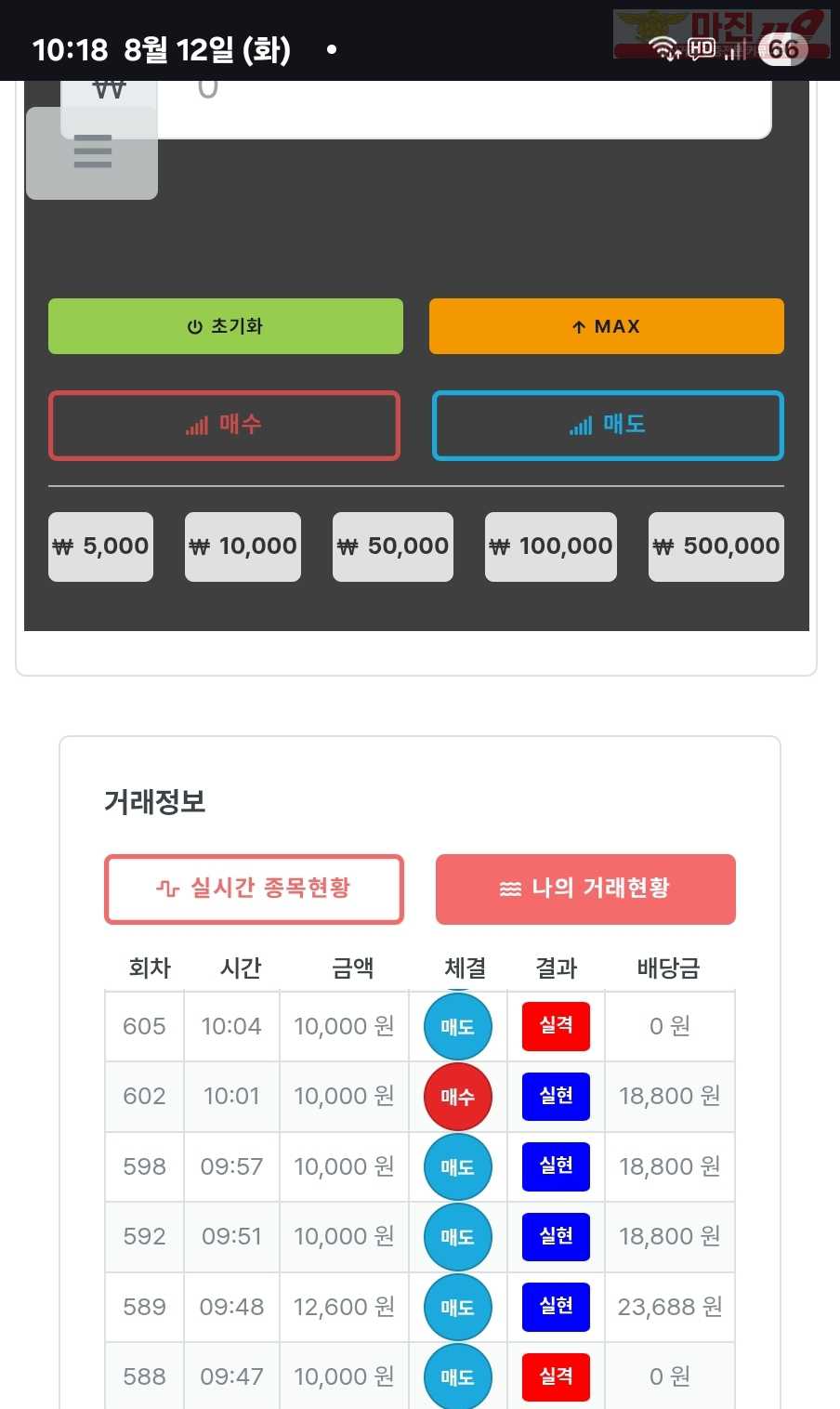Screen dimensions: 840x1409
Task: Add ₩ 500,000 to the amount
Action: click(716, 546)
